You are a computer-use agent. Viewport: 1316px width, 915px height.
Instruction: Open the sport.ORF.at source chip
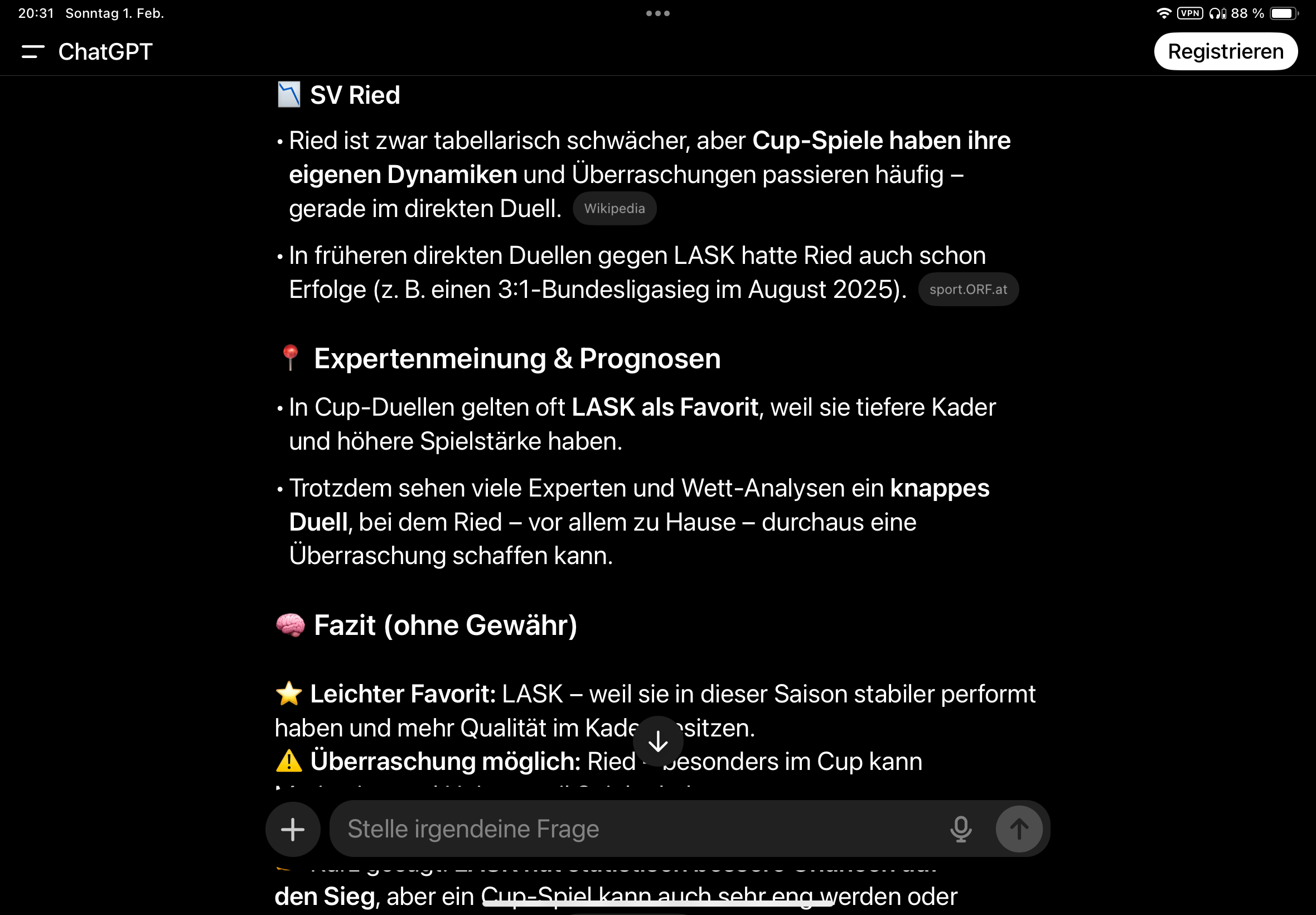(x=967, y=290)
